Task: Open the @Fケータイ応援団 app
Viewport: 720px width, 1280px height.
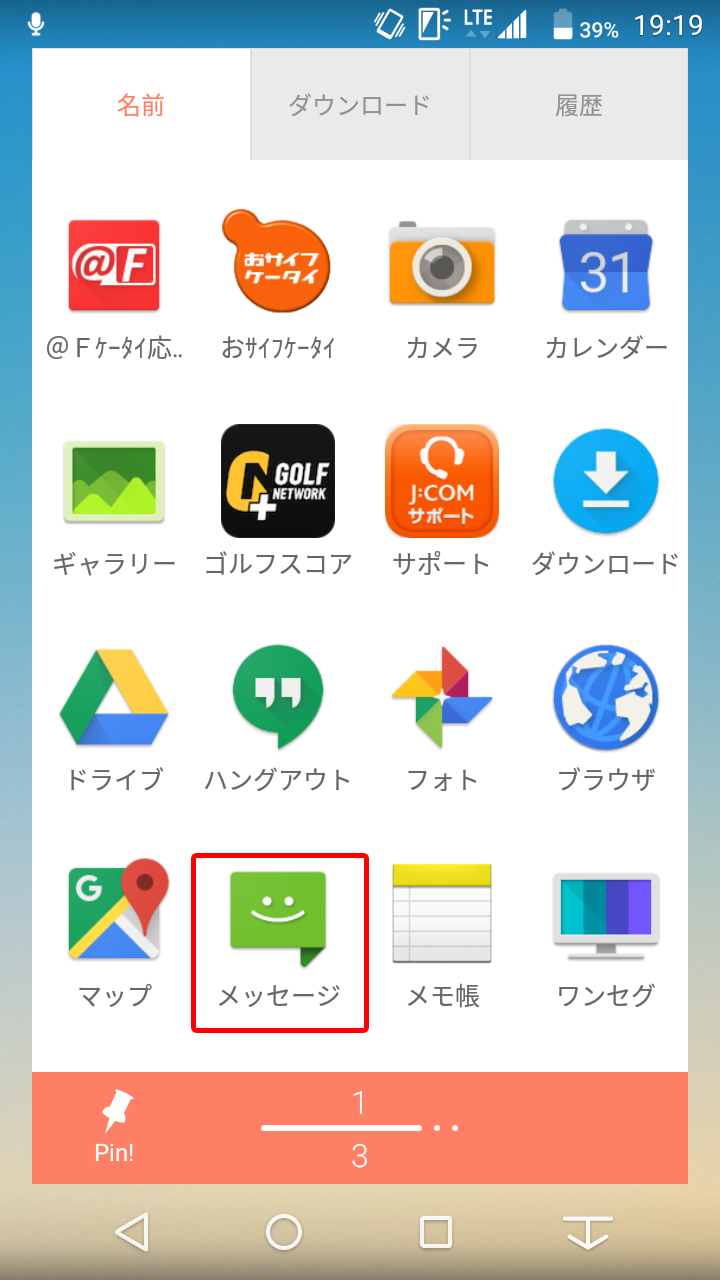Action: (114, 265)
